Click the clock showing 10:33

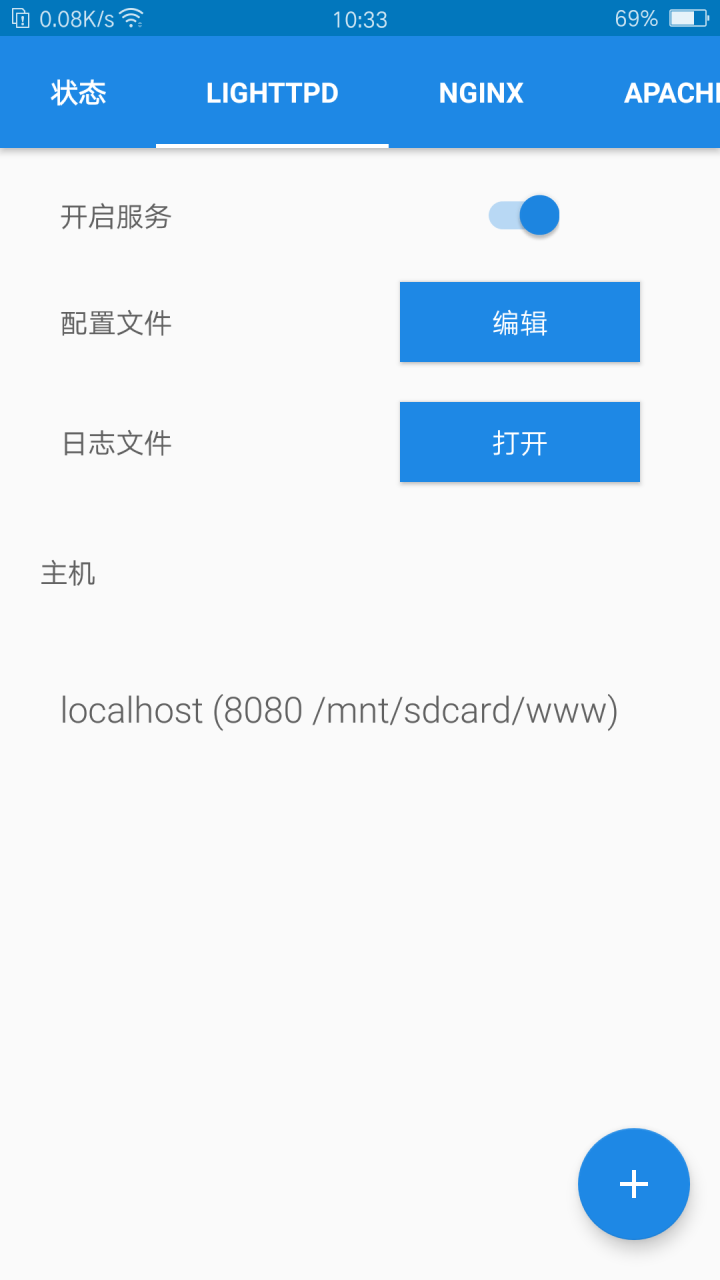click(x=360, y=18)
